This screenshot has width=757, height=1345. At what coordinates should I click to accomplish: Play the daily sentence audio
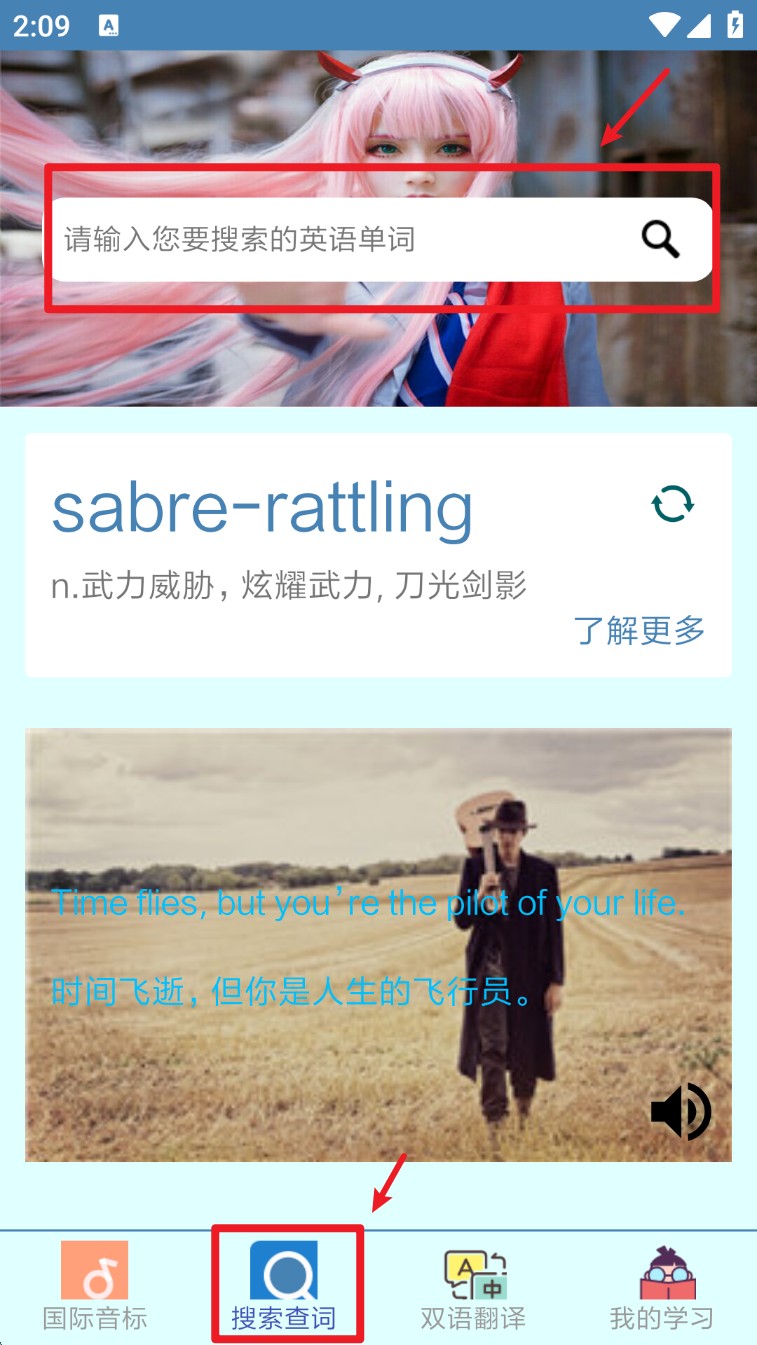click(x=681, y=1111)
